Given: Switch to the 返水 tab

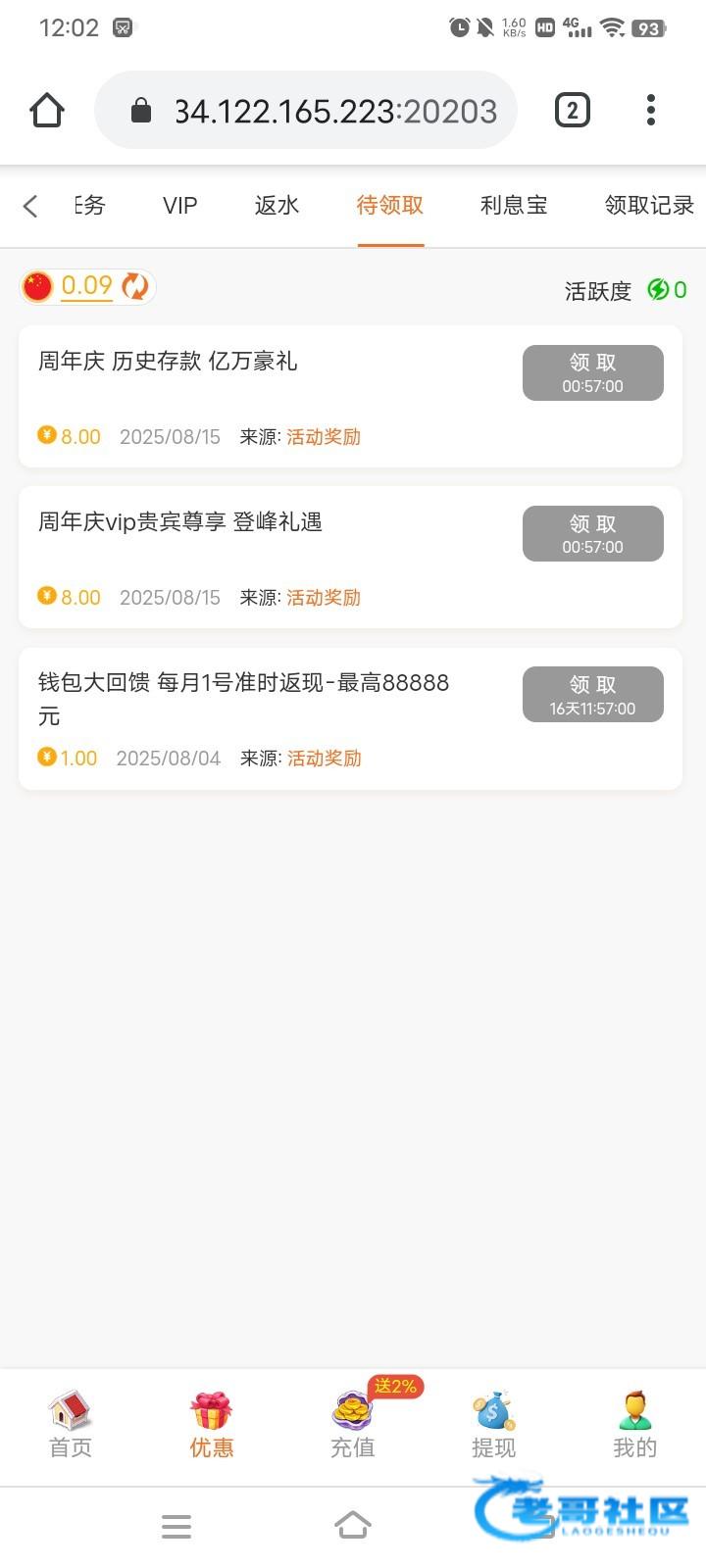Looking at the screenshot, I should [277, 206].
